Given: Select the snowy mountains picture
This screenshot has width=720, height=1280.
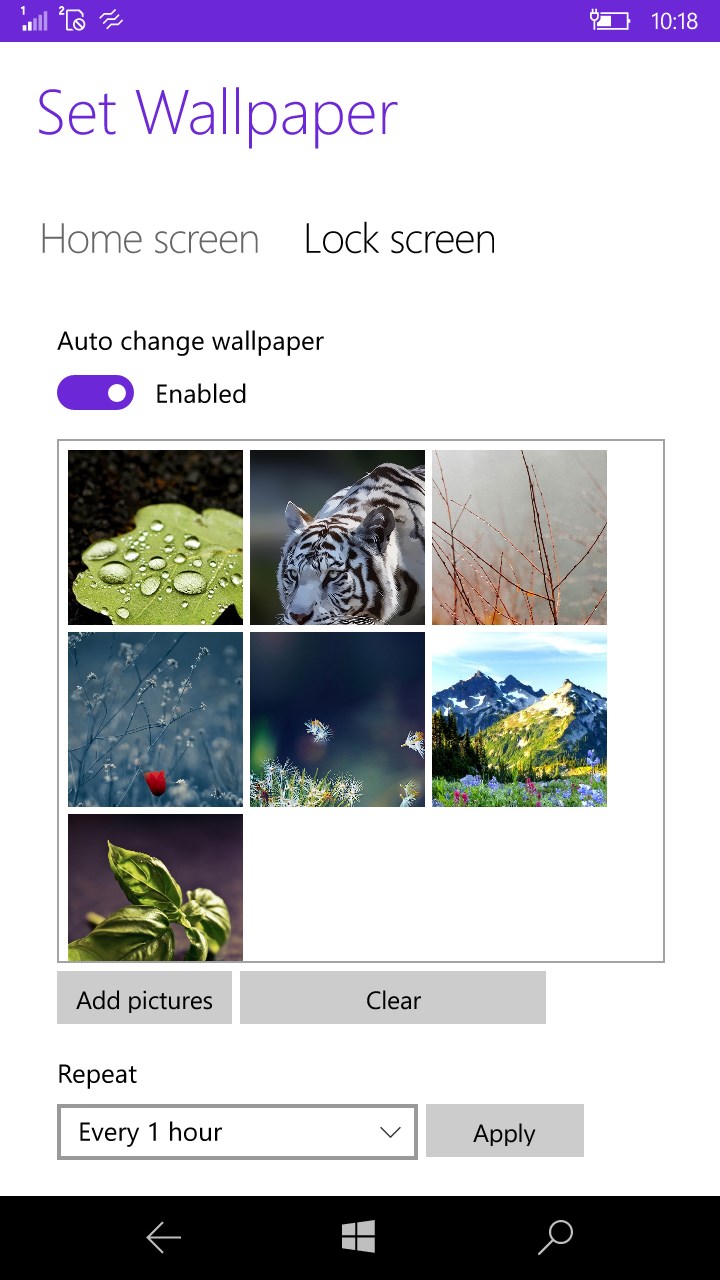Looking at the screenshot, I should pos(519,719).
